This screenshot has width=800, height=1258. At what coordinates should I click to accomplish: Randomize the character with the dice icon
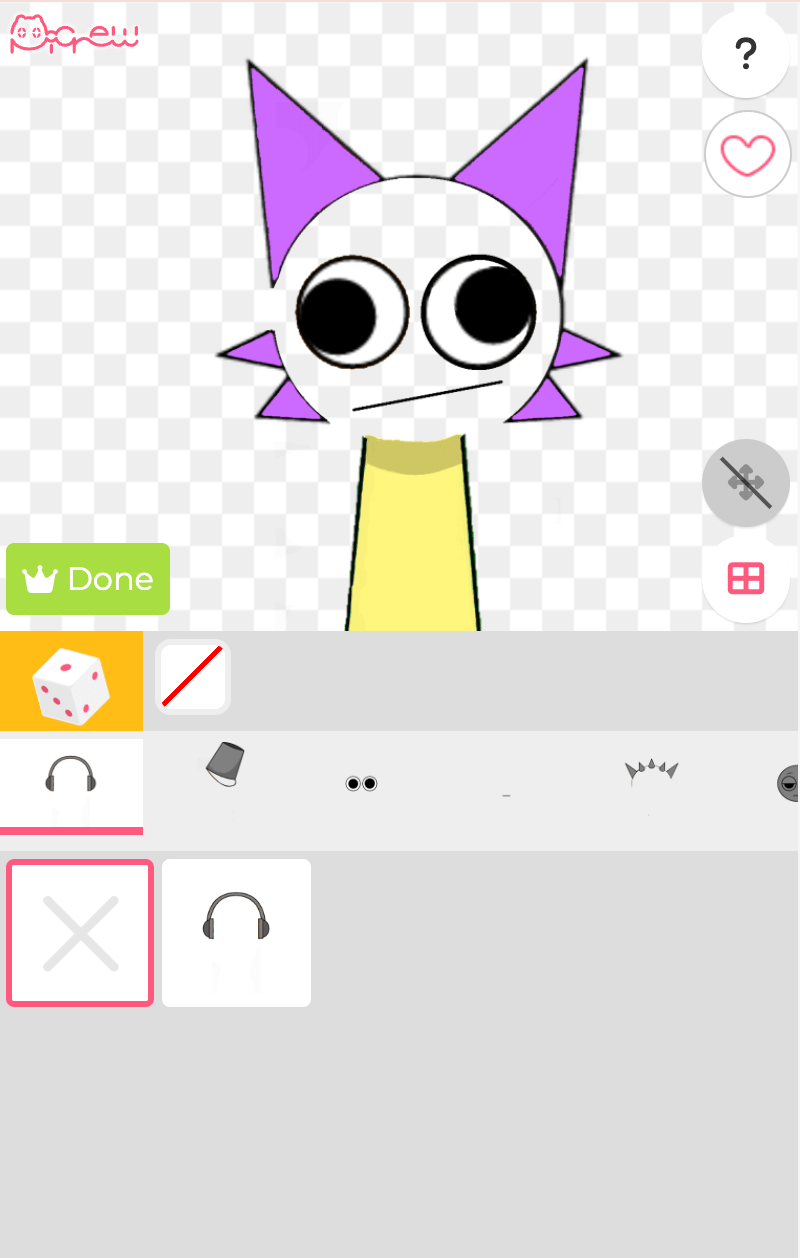[x=72, y=680]
